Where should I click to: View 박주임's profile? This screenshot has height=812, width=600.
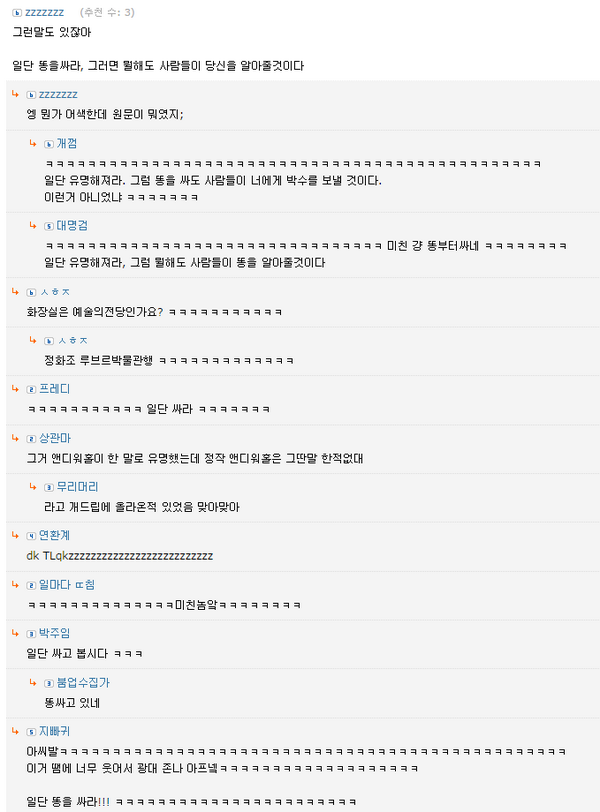54,633
